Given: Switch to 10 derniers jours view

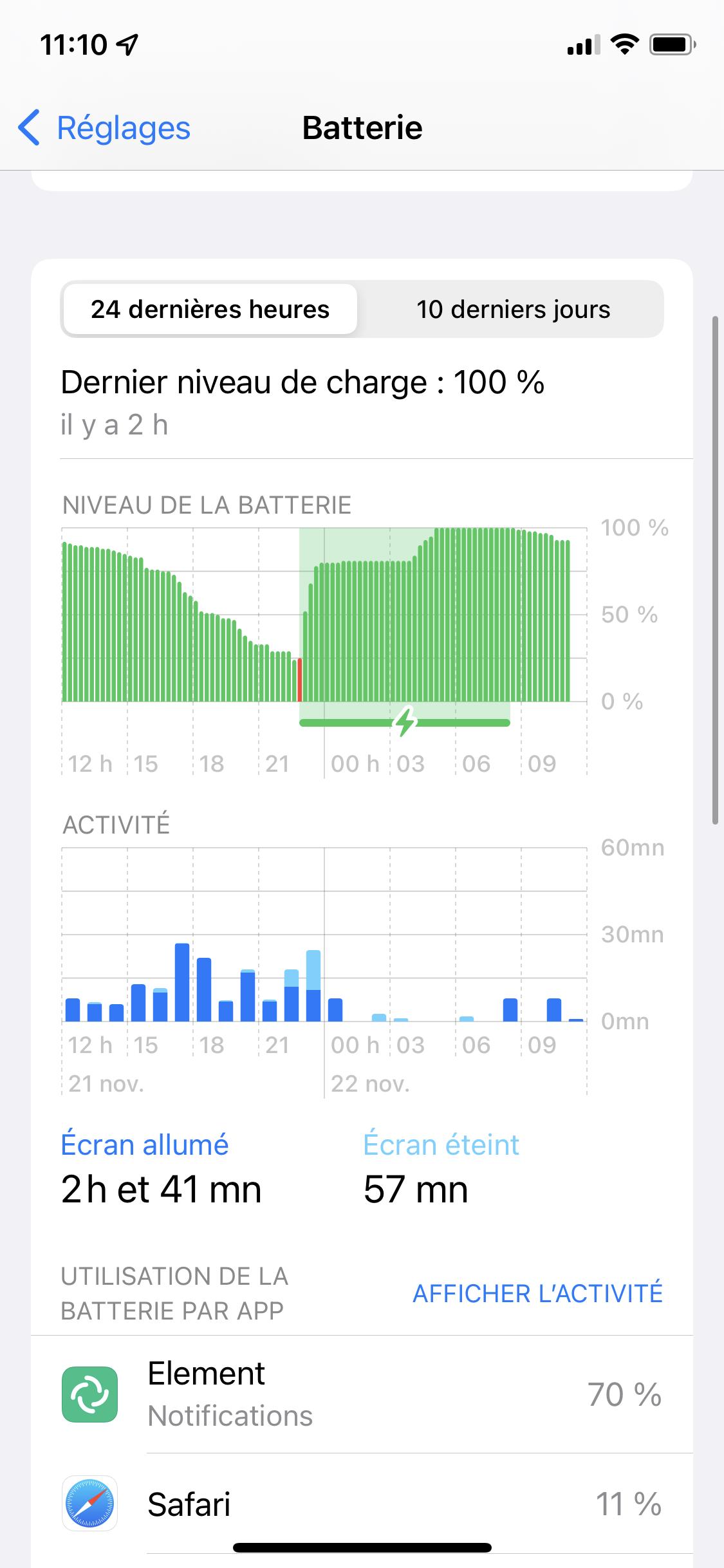Looking at the screenshot, I should 513,310.
